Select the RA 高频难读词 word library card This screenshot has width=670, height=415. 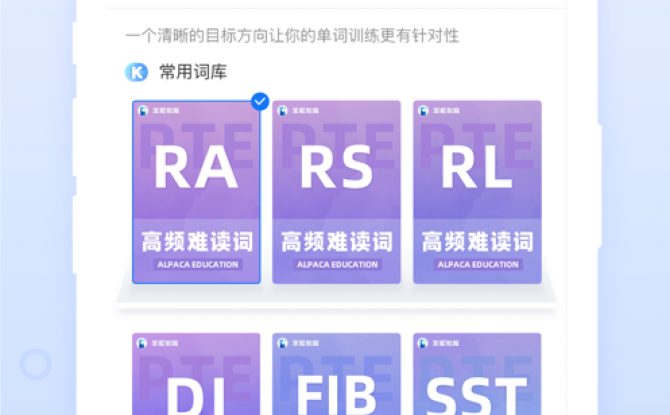point(196,192)
